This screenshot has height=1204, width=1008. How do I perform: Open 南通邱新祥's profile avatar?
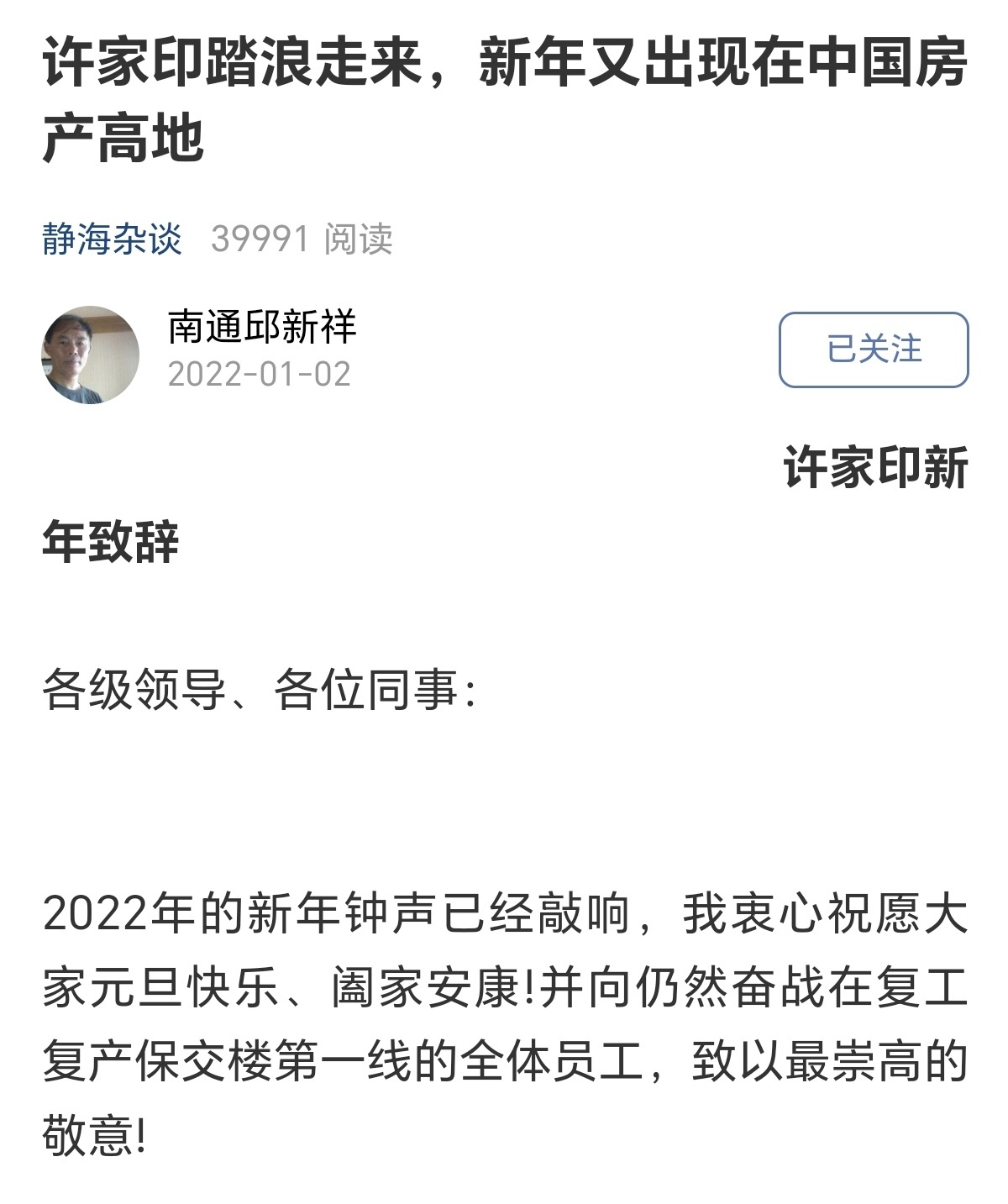(91, 355)
